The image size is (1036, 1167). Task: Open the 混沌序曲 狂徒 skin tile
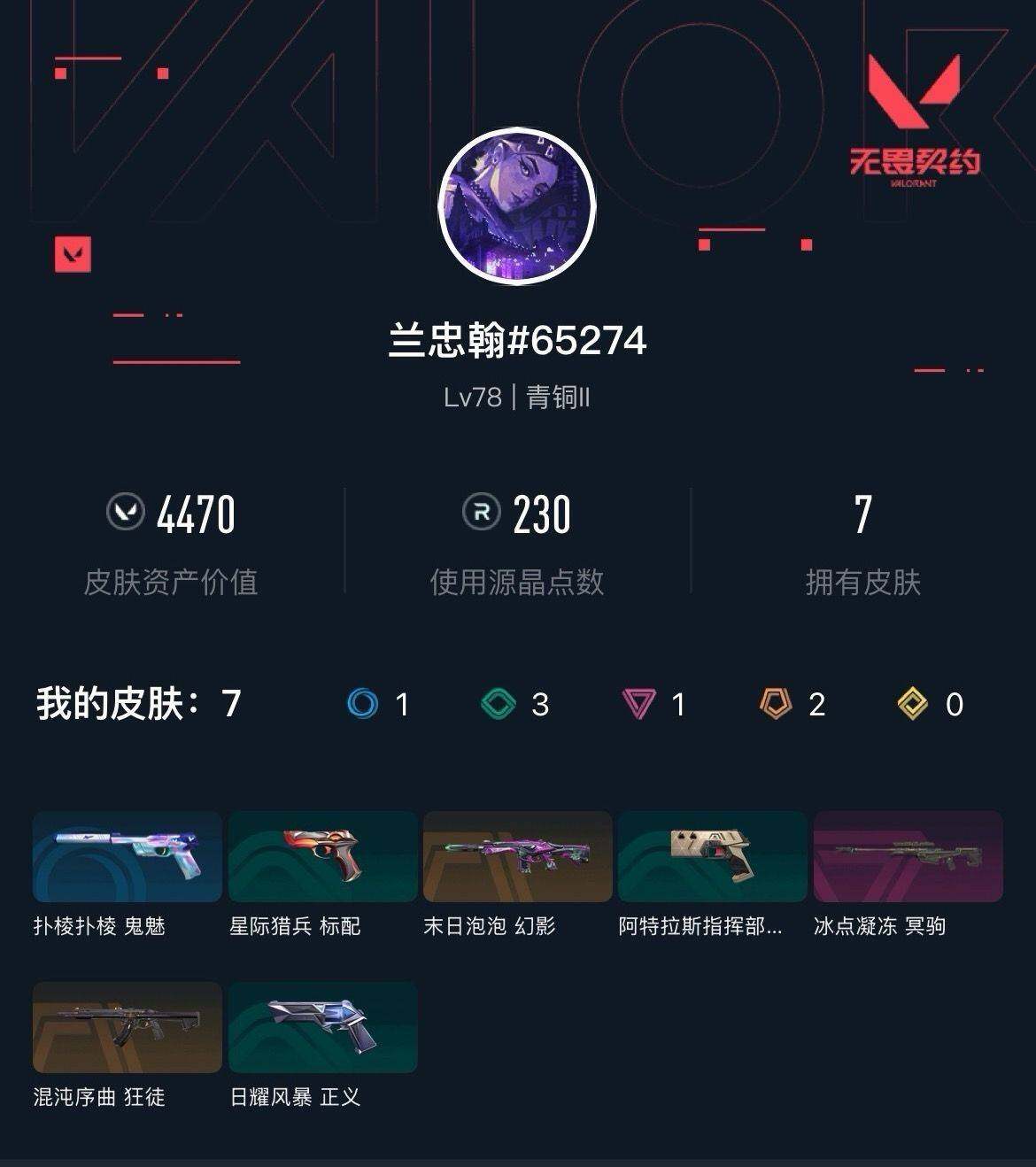coord(127,1027)
